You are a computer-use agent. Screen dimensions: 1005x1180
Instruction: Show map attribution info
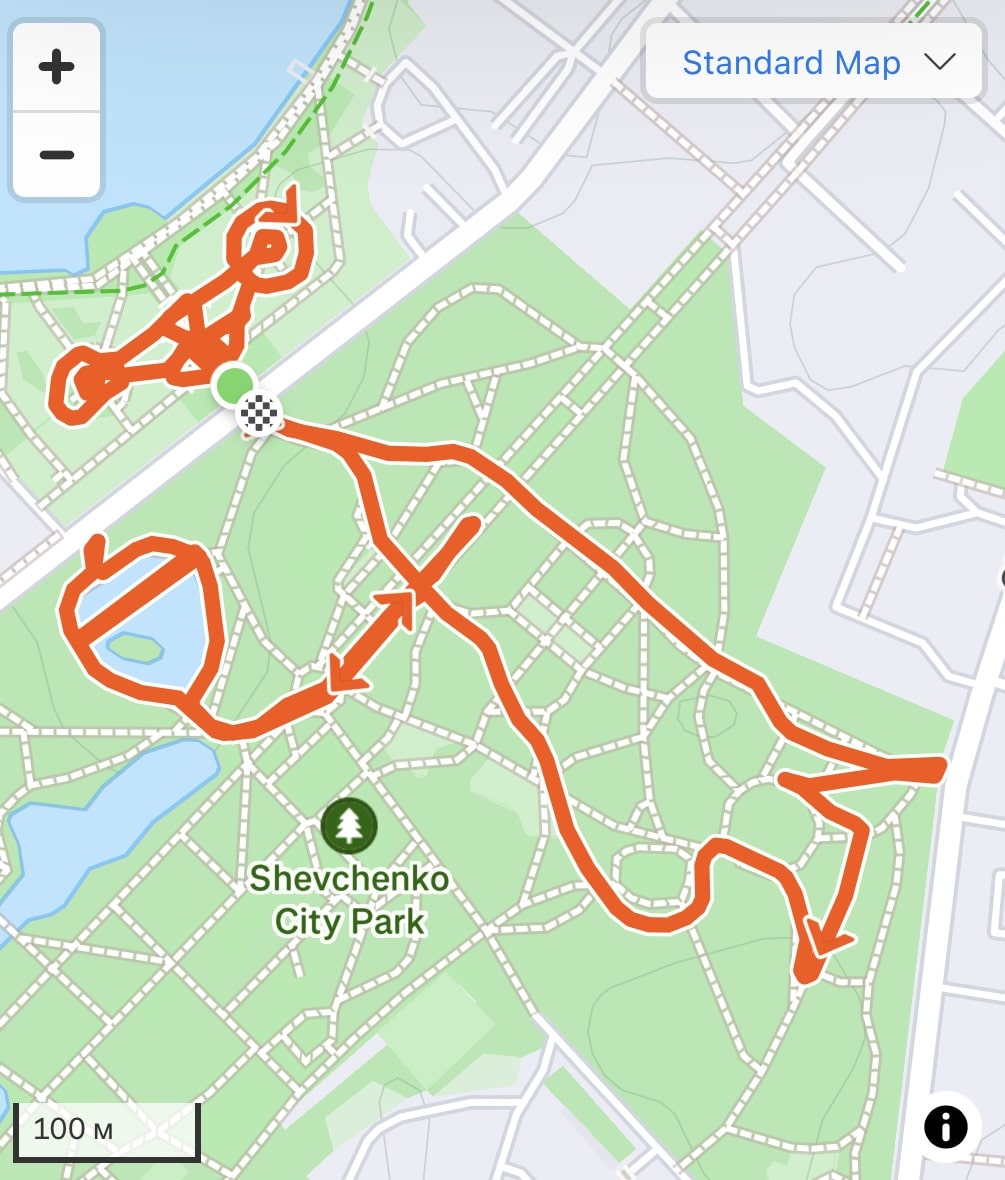click(945, 1128)
